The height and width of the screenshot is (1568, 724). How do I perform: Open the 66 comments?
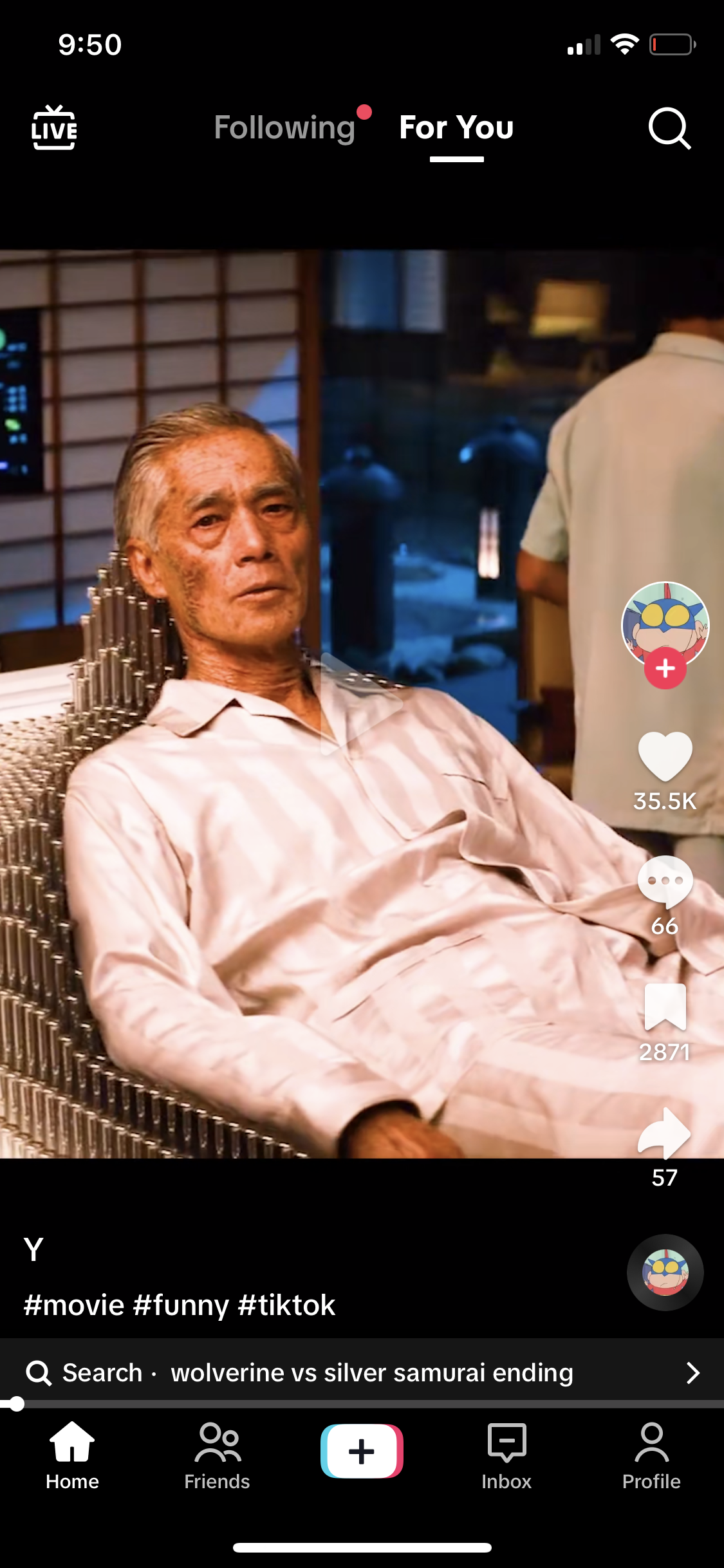(x=665, y=881)
